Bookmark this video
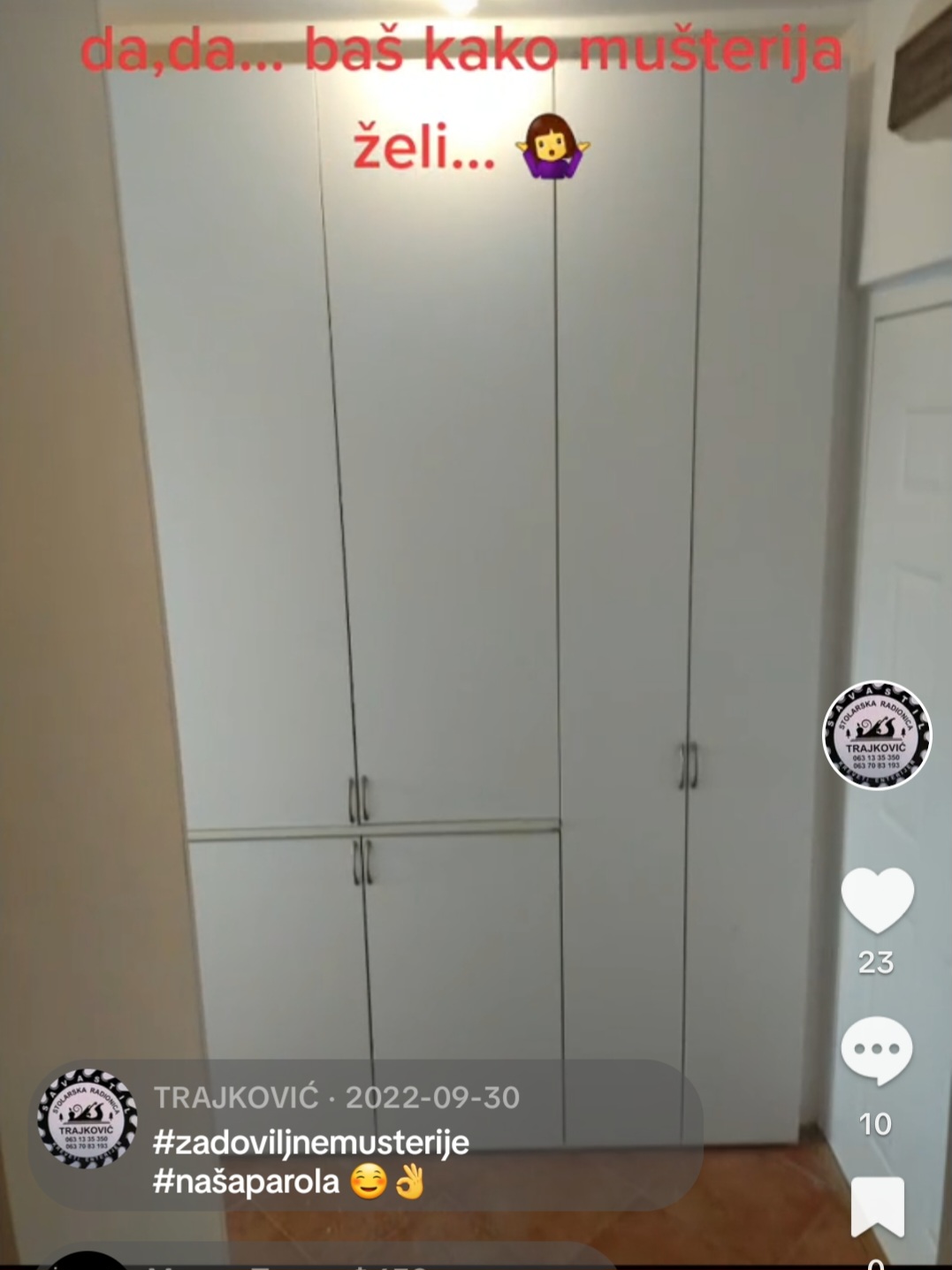Viewport: 952px width, 1270px height. point(877,1208)
